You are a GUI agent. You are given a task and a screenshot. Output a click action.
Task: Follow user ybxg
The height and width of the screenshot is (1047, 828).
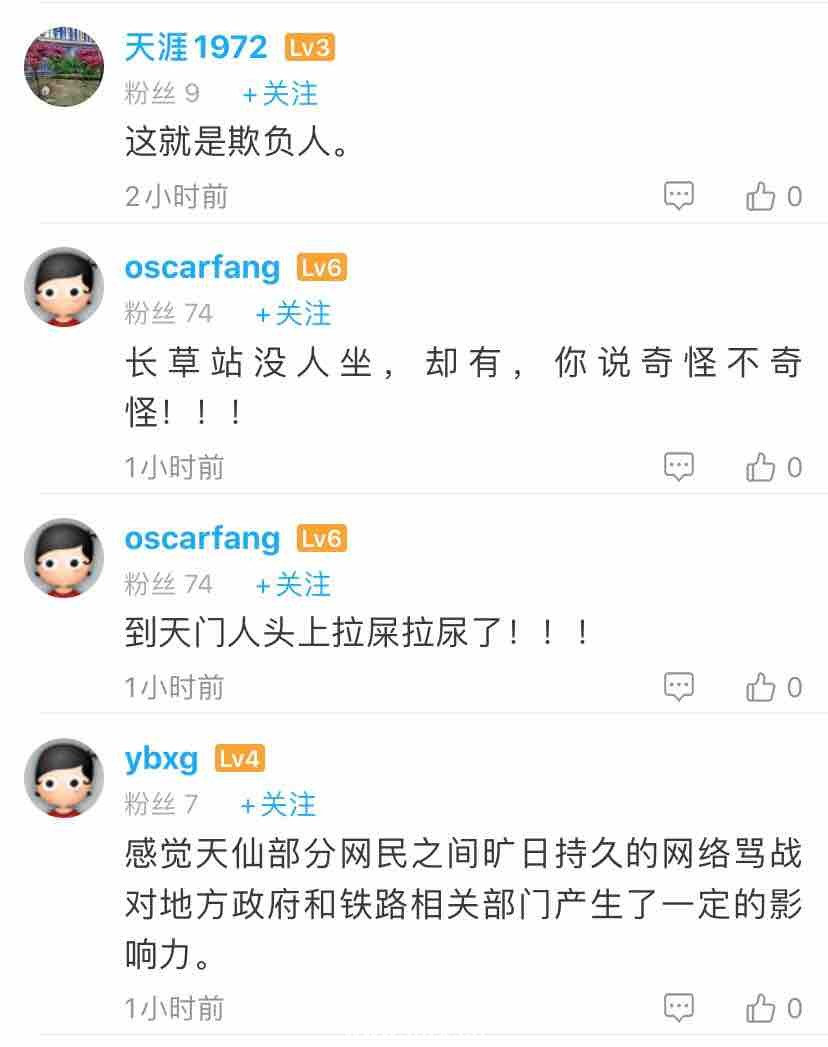pos(278,804)
